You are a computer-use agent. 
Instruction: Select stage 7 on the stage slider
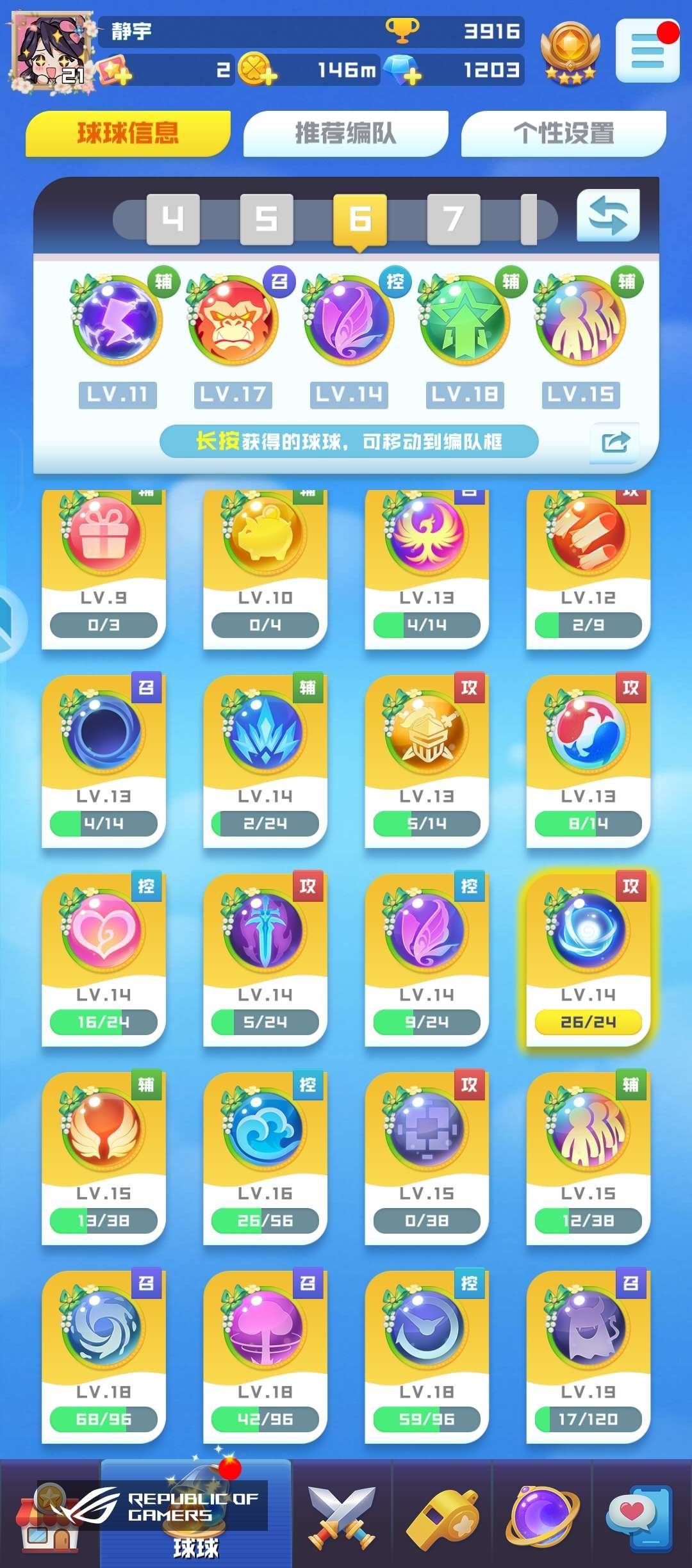click(x=452, y=218)
